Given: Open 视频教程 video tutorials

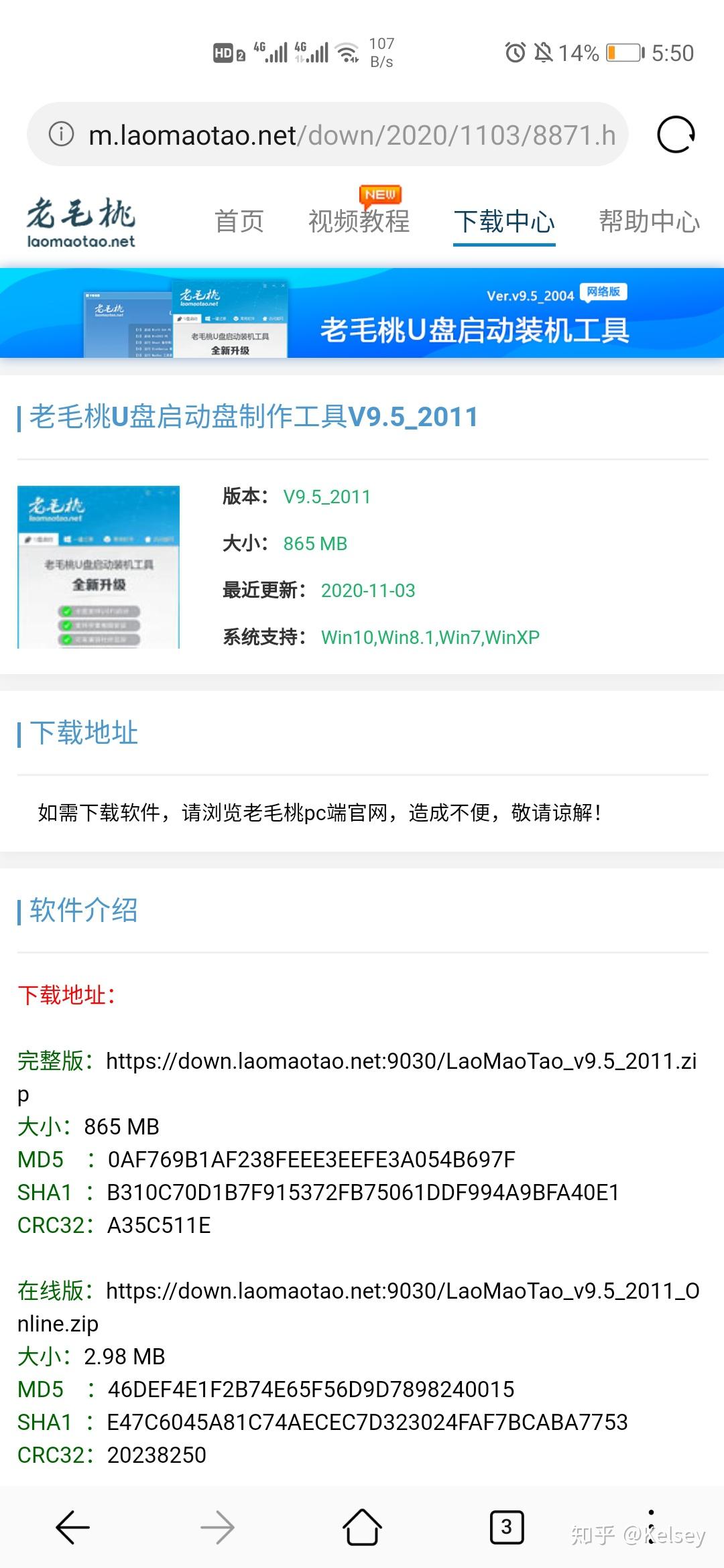Looking at the screenshot, I should tap(359, 221).
